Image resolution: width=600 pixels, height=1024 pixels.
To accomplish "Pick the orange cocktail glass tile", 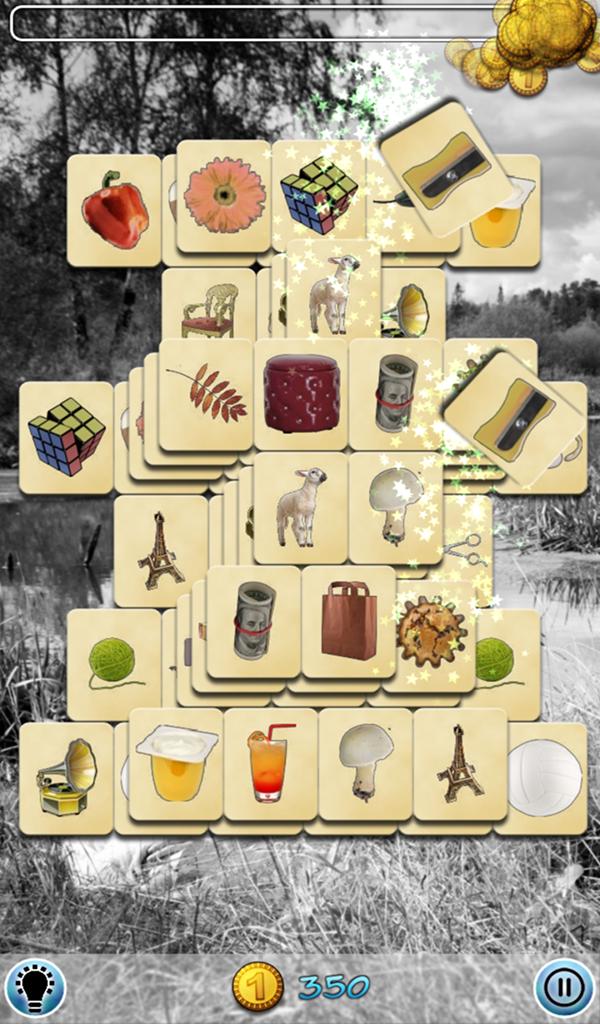I will [270, 764].
